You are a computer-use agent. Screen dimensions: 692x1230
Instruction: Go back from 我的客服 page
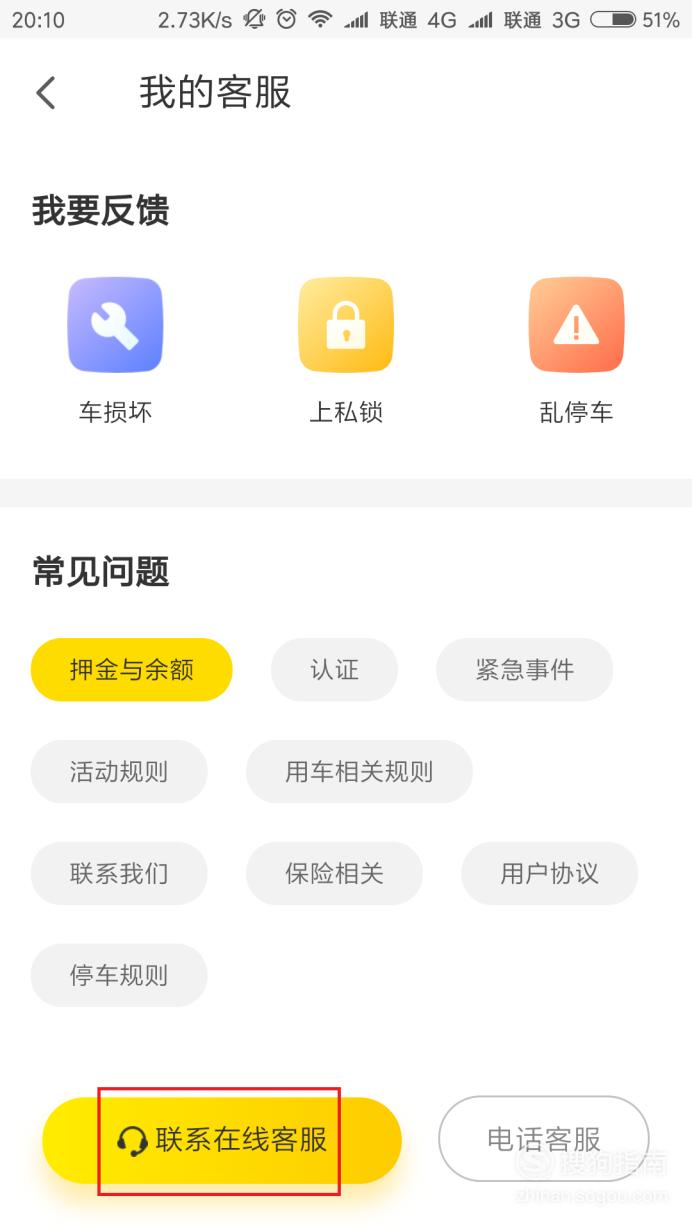click(x=46, y=93)
